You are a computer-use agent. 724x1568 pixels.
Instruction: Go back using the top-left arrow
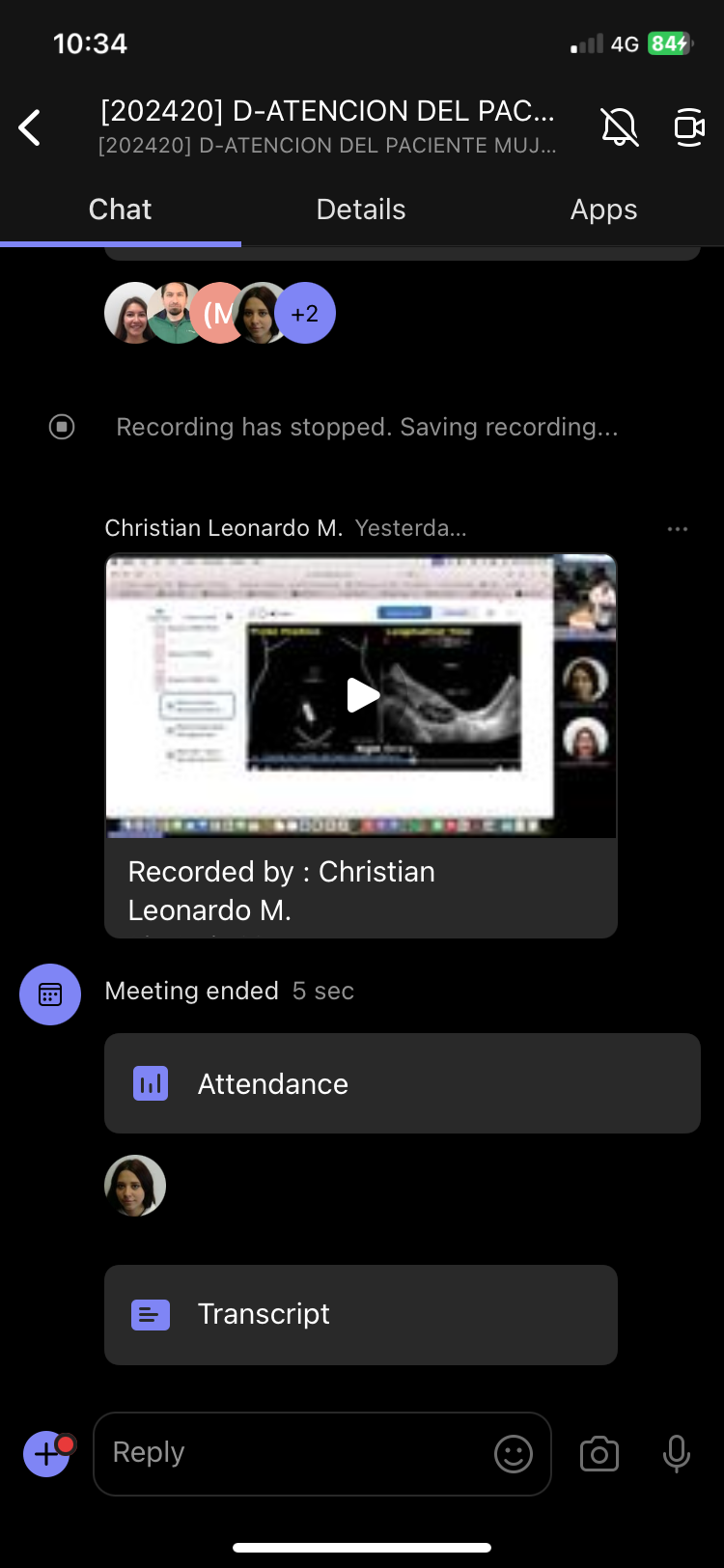[30, 127]
